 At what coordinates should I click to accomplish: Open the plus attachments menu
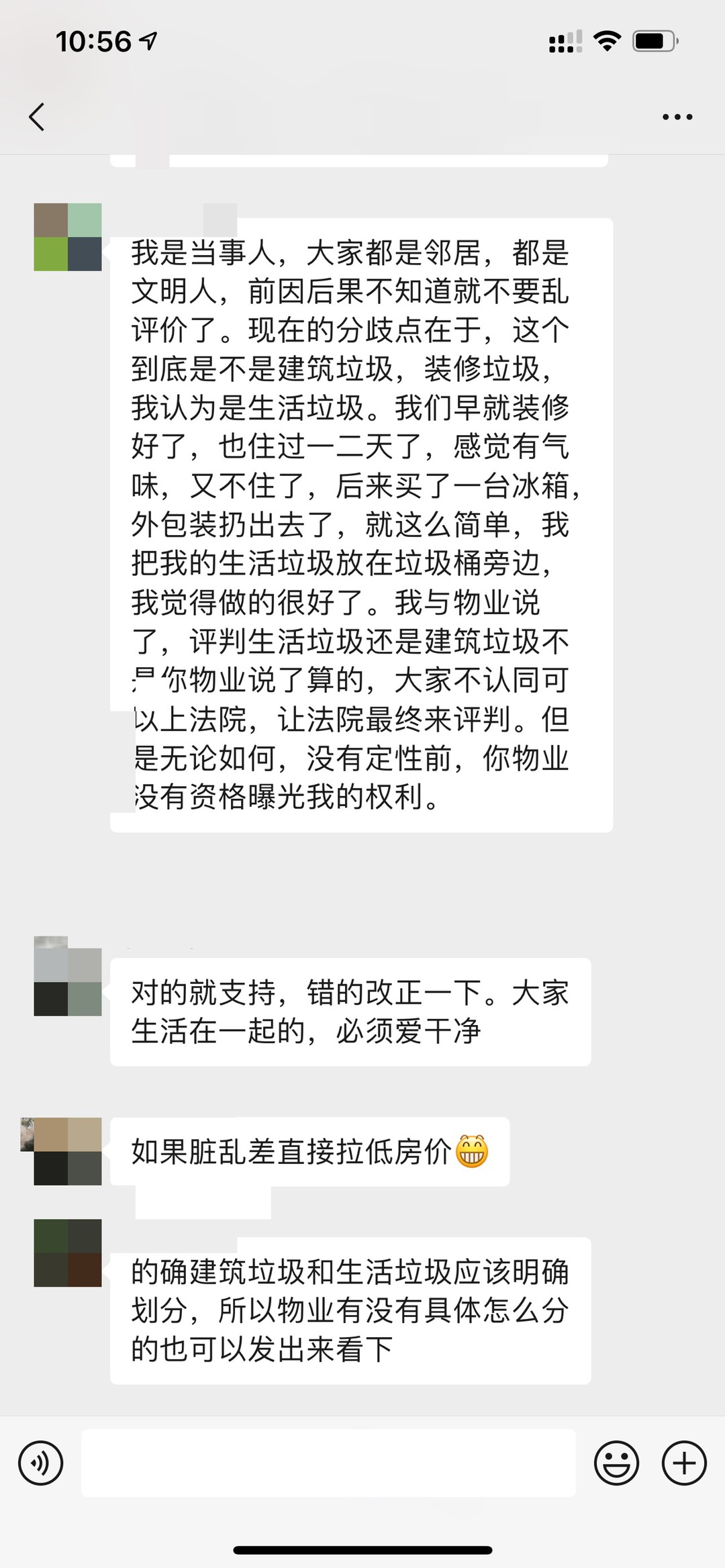(x=684, y=1463)
